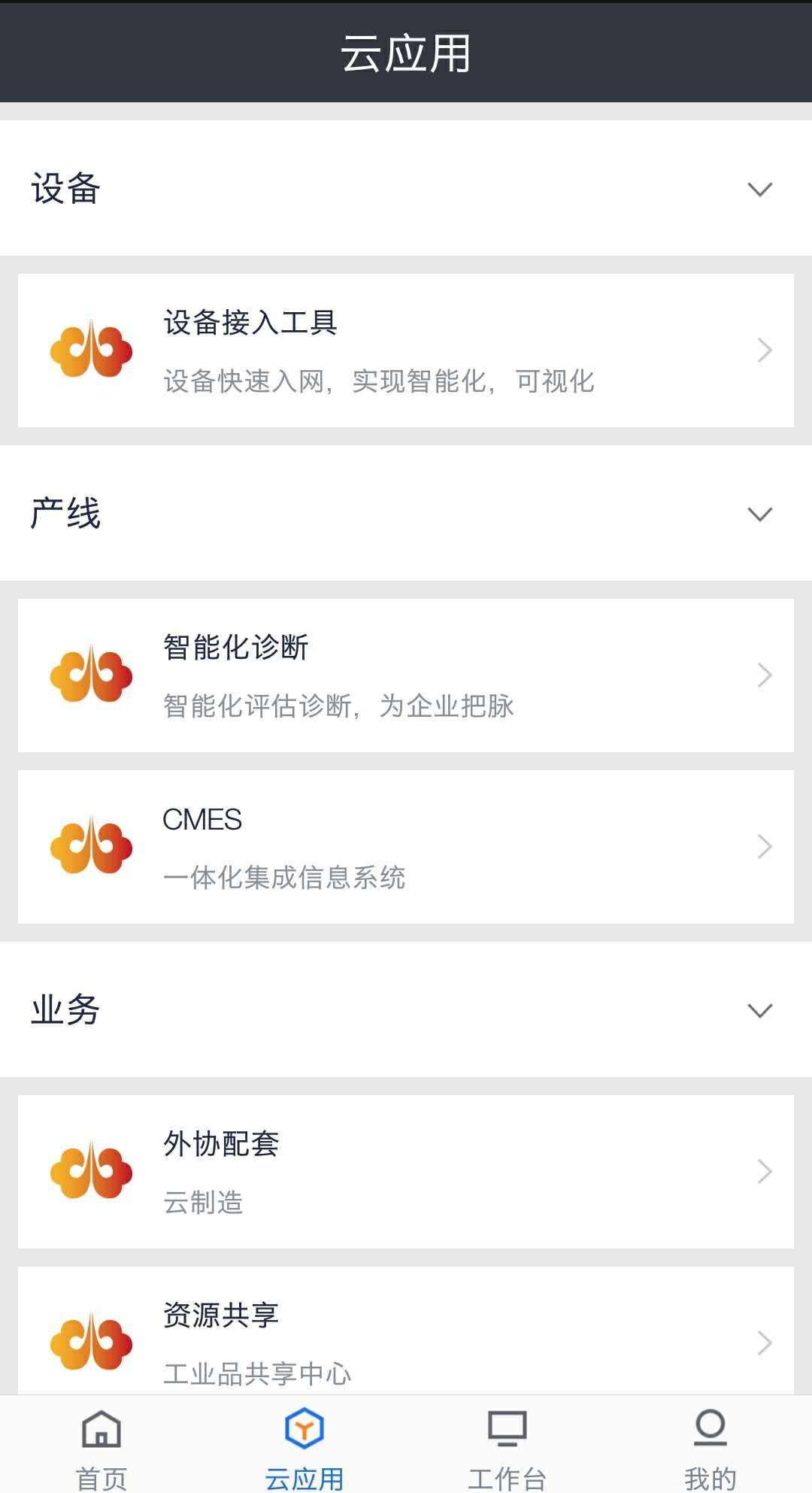This screenshot has width=812, height=1493.
Task: Open the 资源共享 app icon
Action: click(x=90, y=1341)
